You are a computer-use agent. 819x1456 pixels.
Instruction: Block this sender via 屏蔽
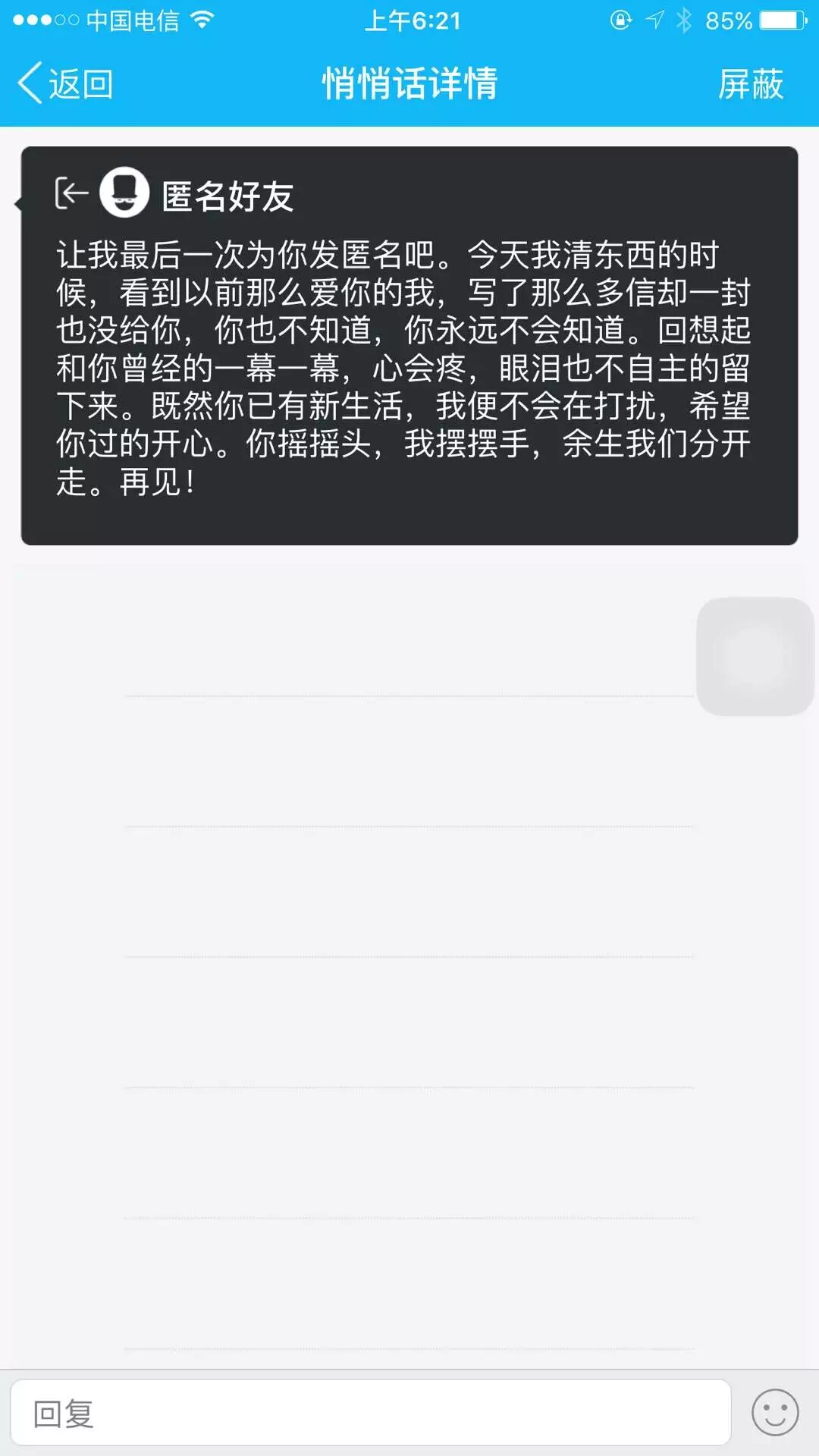pos(750,83)
